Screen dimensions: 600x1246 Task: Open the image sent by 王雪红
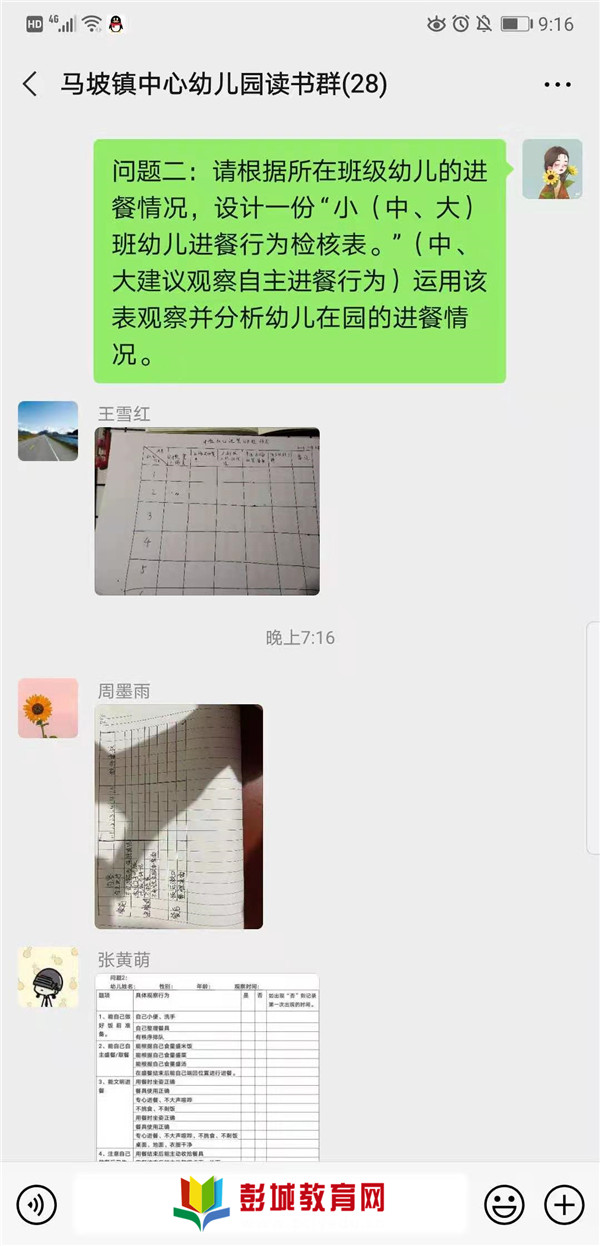[207, 511]
